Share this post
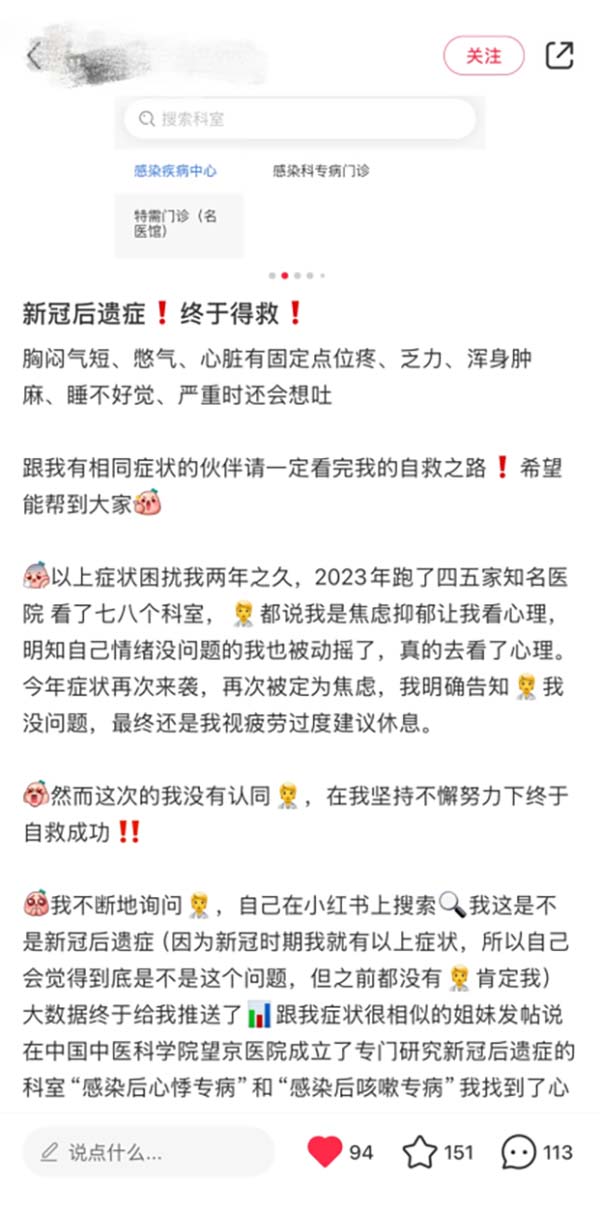The image size is (600, 1212). coord(560,55)
